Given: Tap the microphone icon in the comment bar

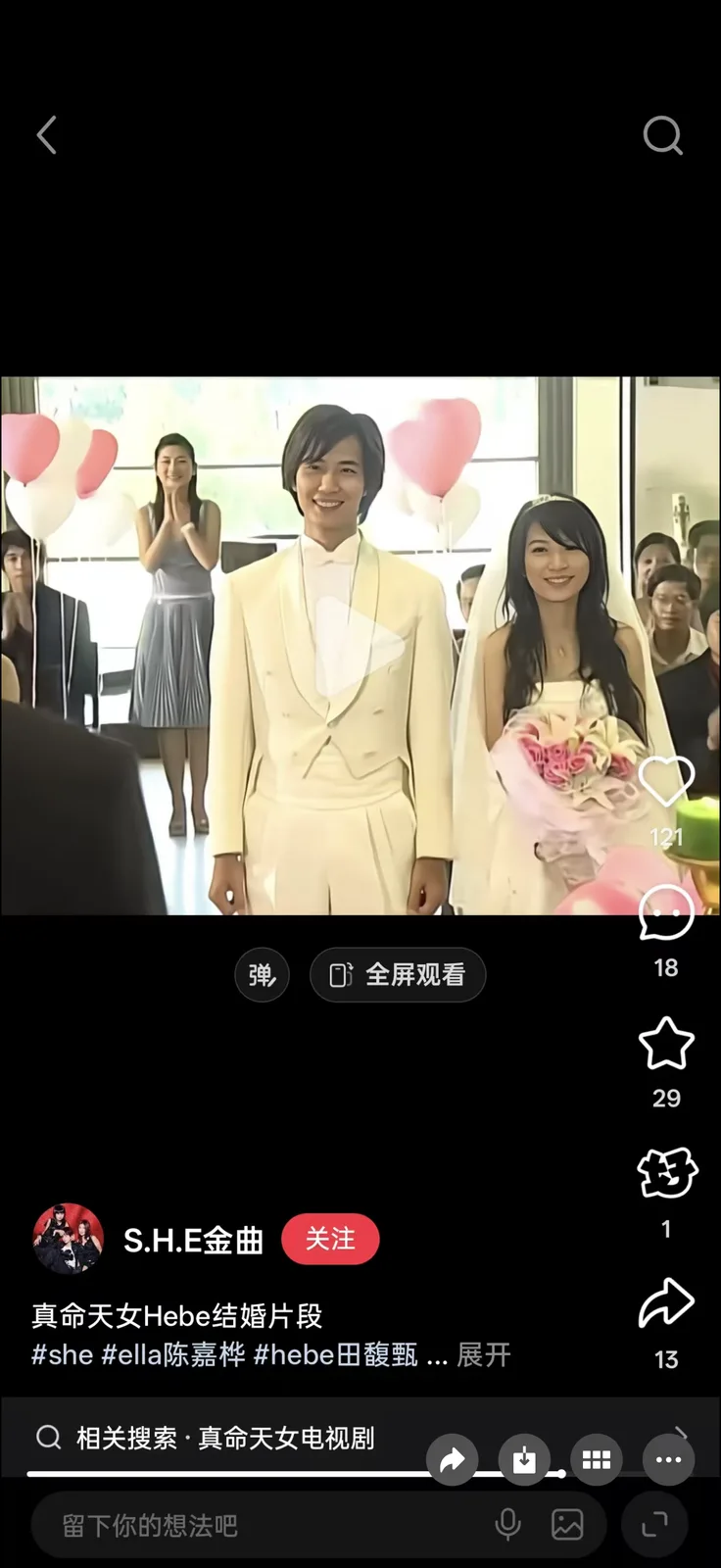Looking at the screenshot, I should coord(507,1525).
